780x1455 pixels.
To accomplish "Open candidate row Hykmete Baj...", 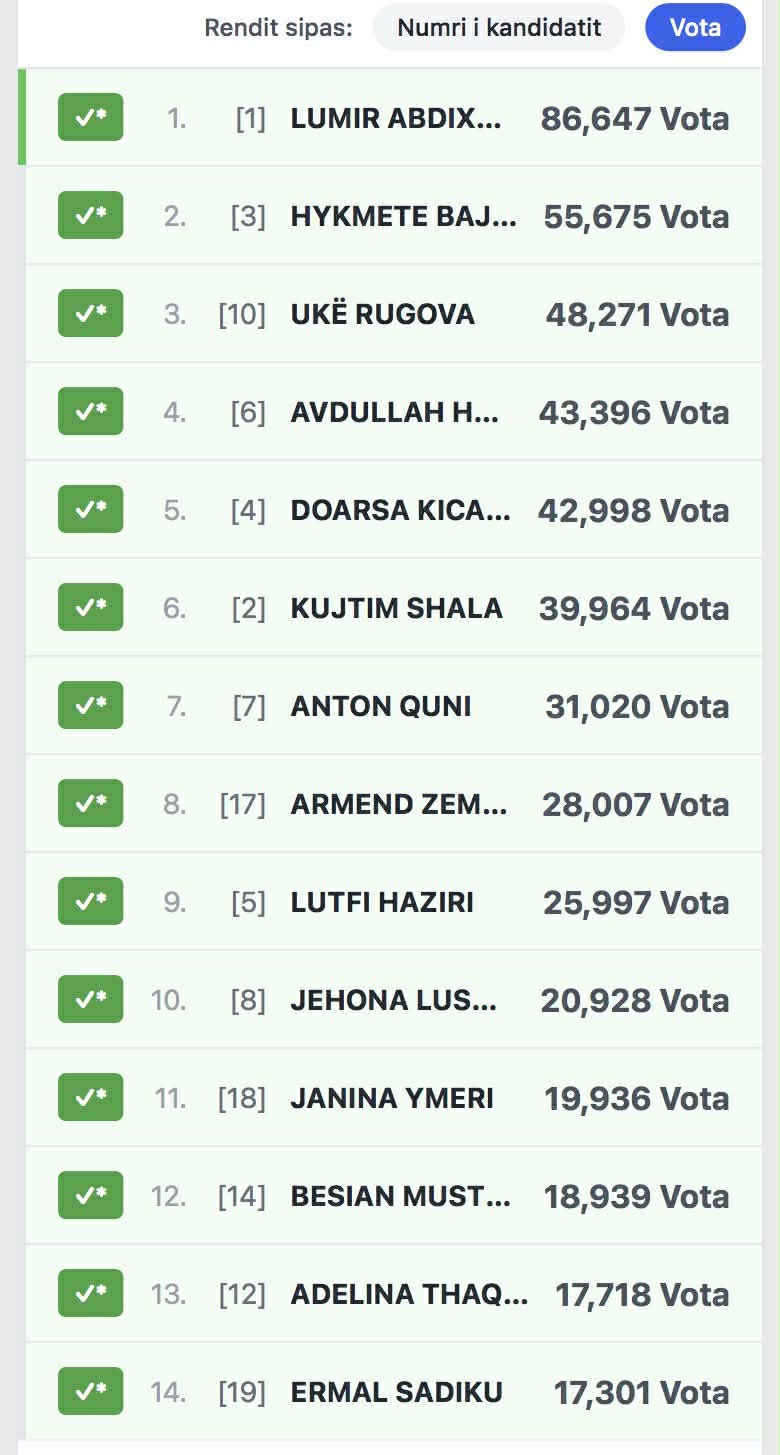I will pos(403,217).
